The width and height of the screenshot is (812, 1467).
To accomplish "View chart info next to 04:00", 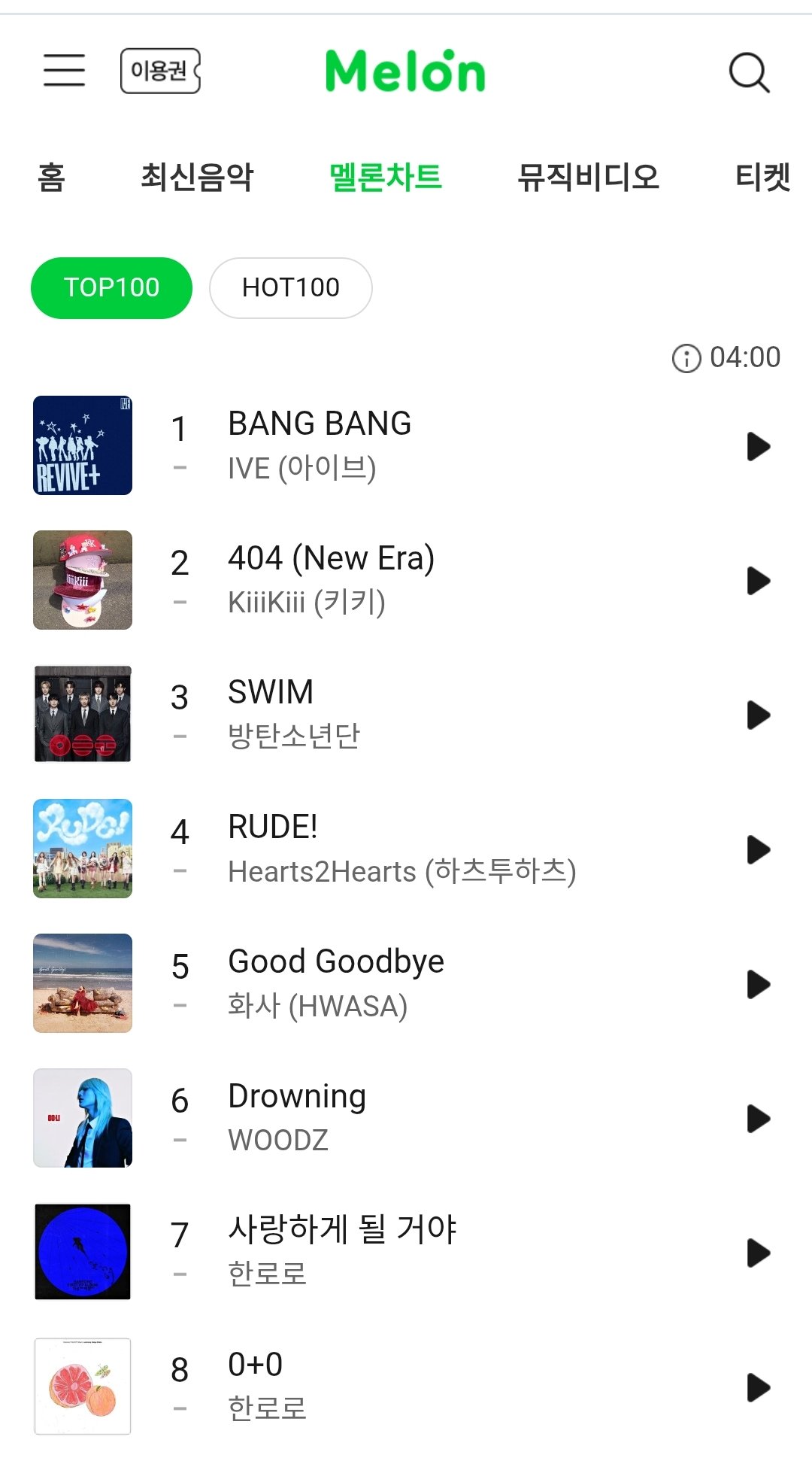I will tap(686, 358).
